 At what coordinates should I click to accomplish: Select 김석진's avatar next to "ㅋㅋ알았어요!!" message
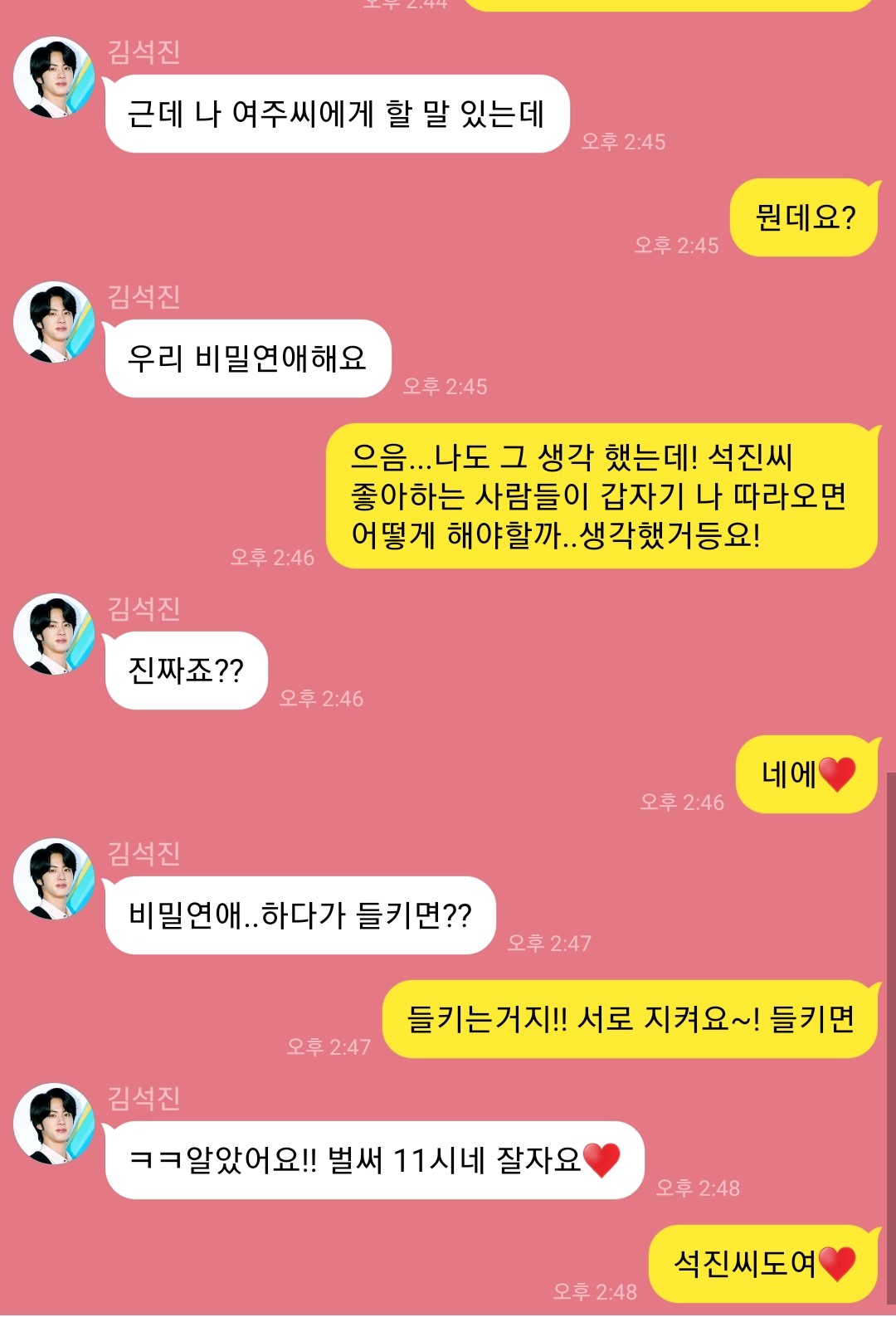(55, 1124)
